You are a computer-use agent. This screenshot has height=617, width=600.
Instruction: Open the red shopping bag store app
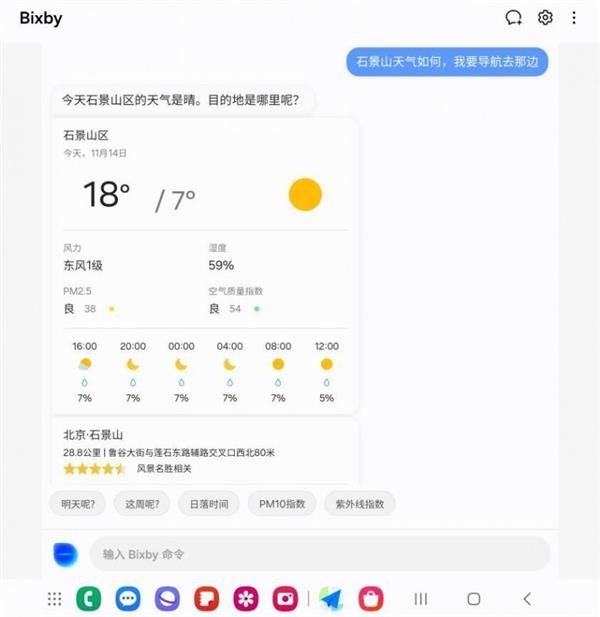371,599
